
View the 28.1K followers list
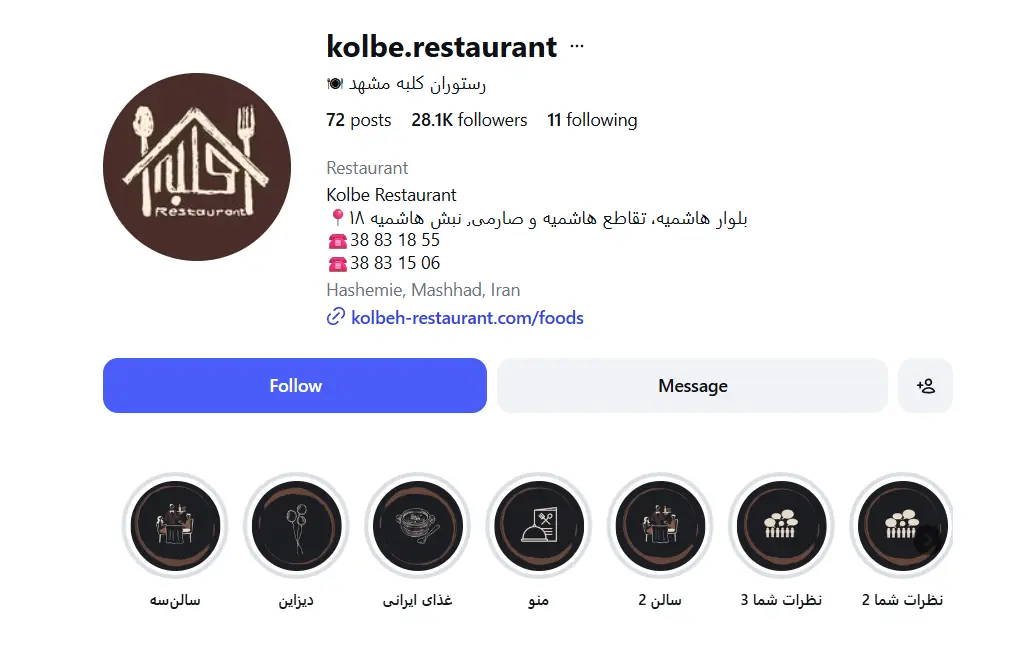(x=469, y=120)
